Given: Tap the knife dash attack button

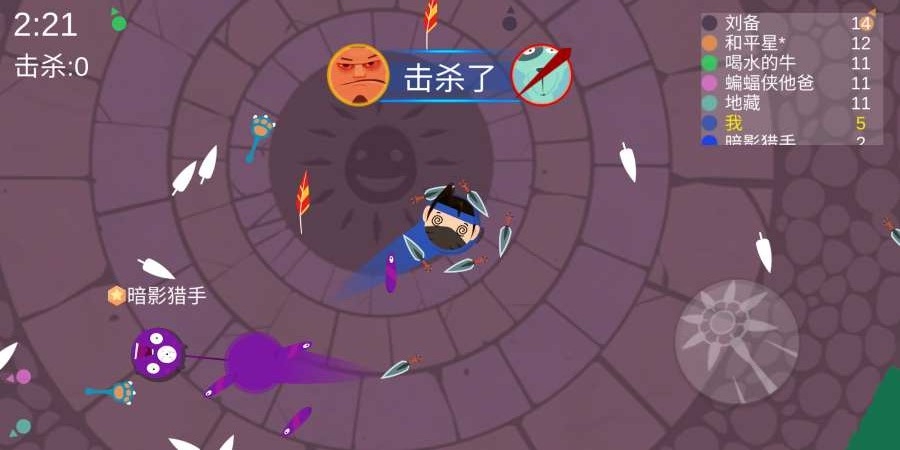Looking at the screenshot, I should click(737, 342).
